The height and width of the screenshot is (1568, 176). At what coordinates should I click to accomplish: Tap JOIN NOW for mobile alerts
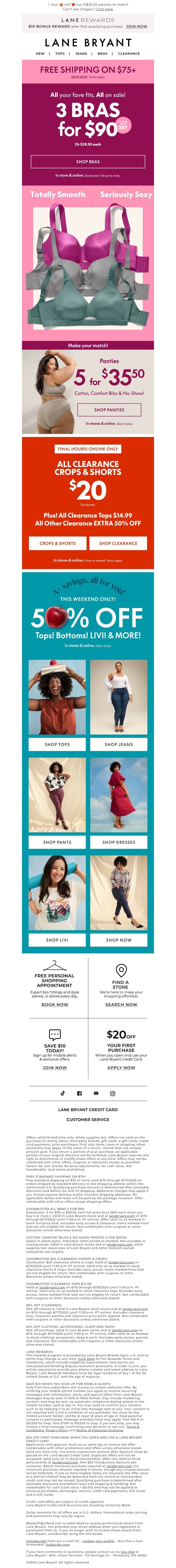[x=55, y=1068]
